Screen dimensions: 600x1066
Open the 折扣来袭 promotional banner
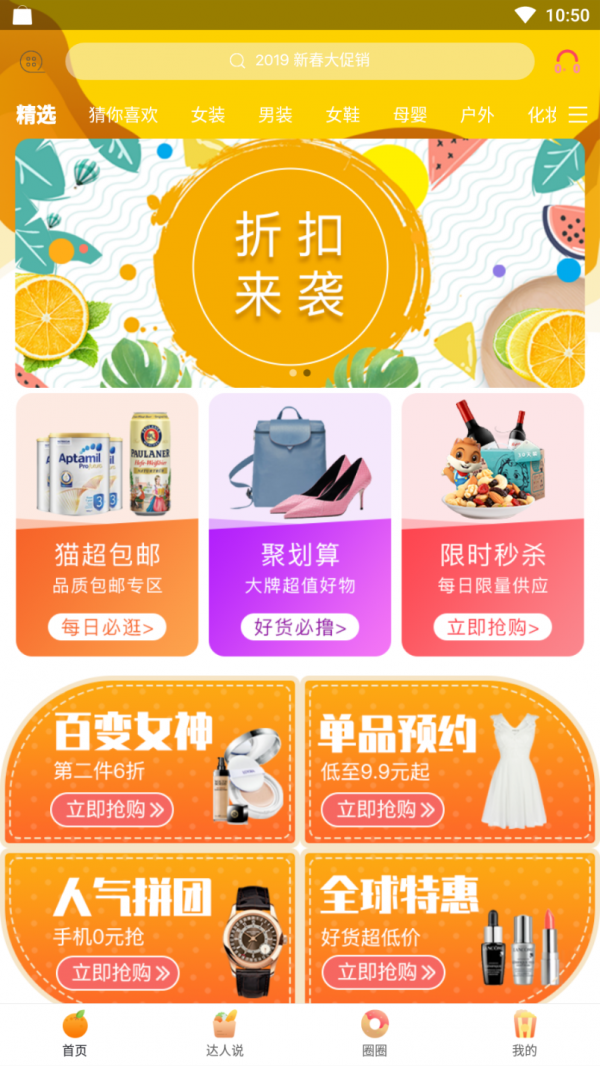(300, 263)
